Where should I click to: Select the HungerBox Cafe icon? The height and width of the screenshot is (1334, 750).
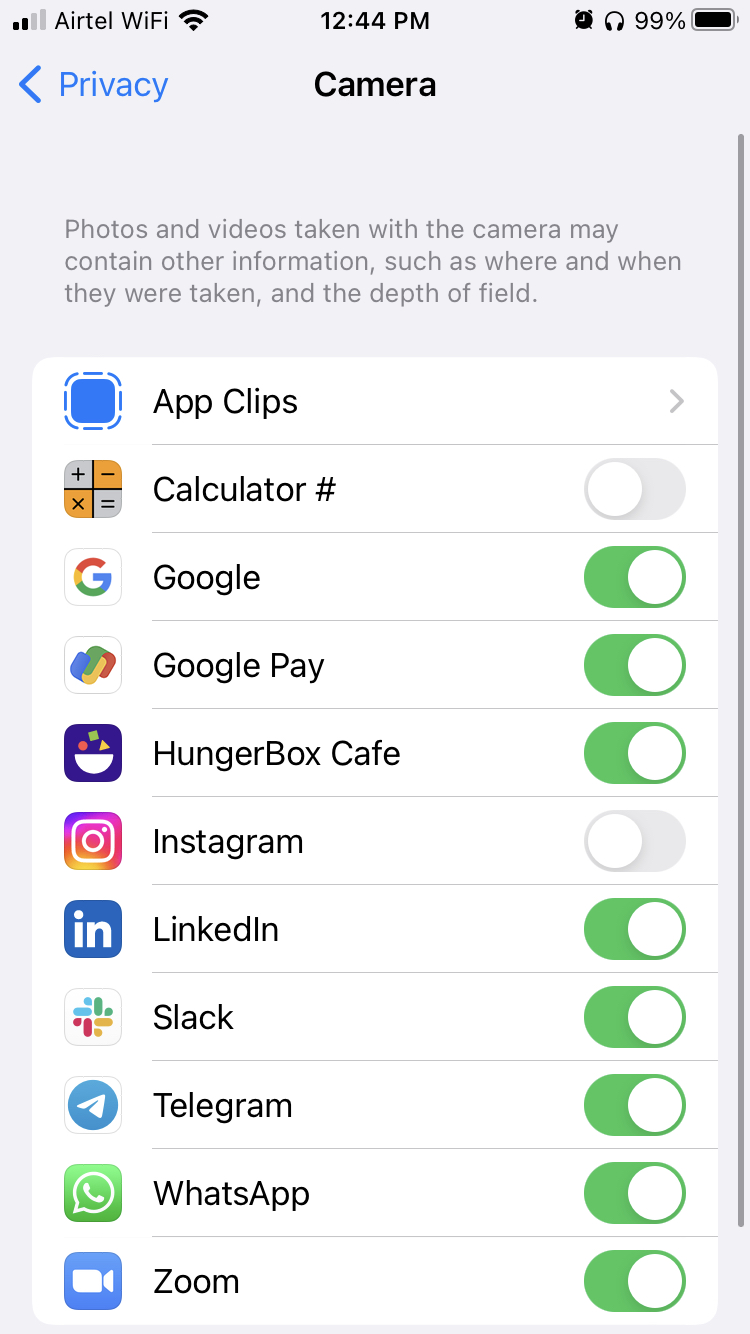[93, 753]
